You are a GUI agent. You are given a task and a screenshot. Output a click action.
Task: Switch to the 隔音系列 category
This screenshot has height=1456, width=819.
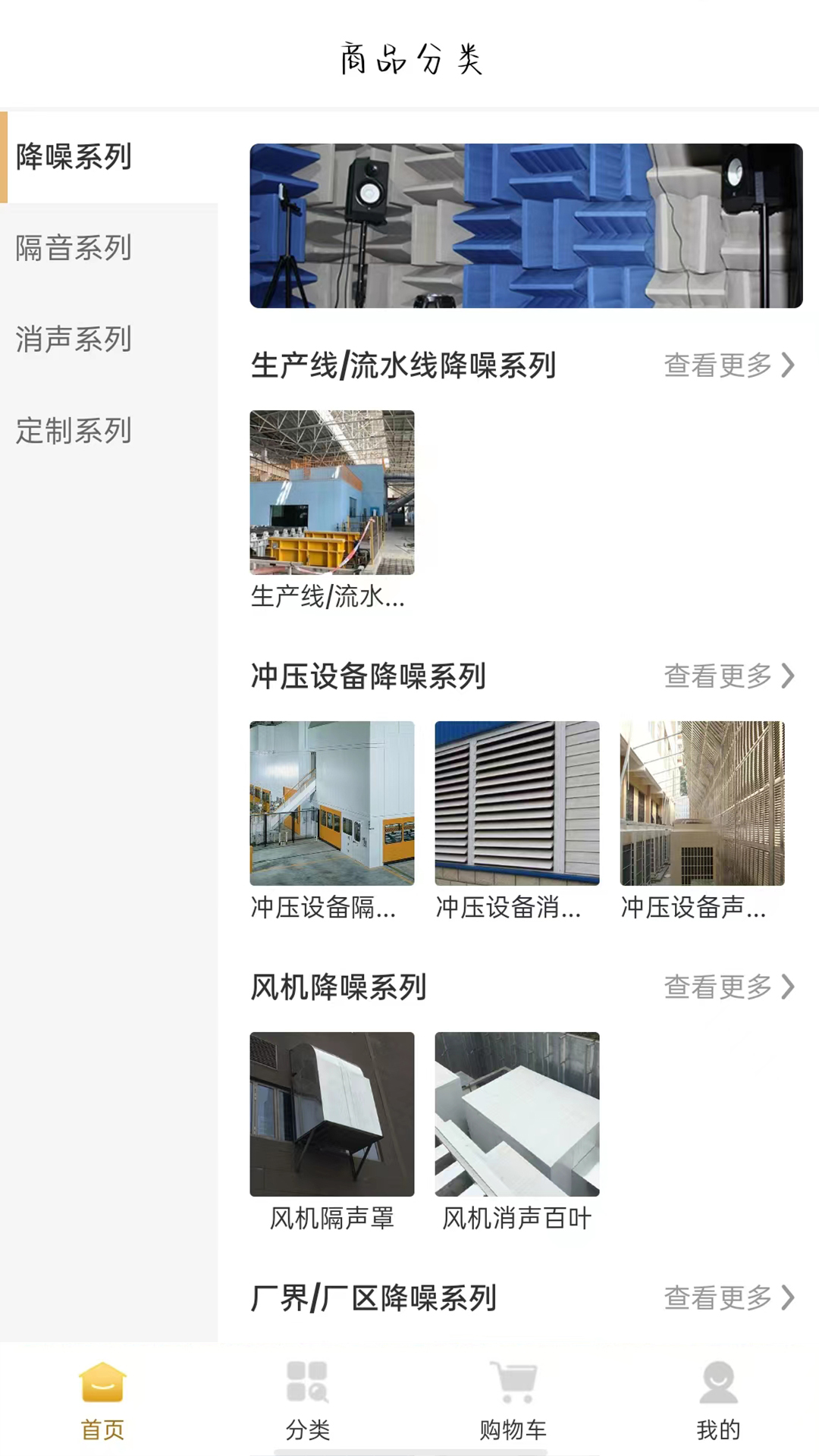[x=74, y=248]
